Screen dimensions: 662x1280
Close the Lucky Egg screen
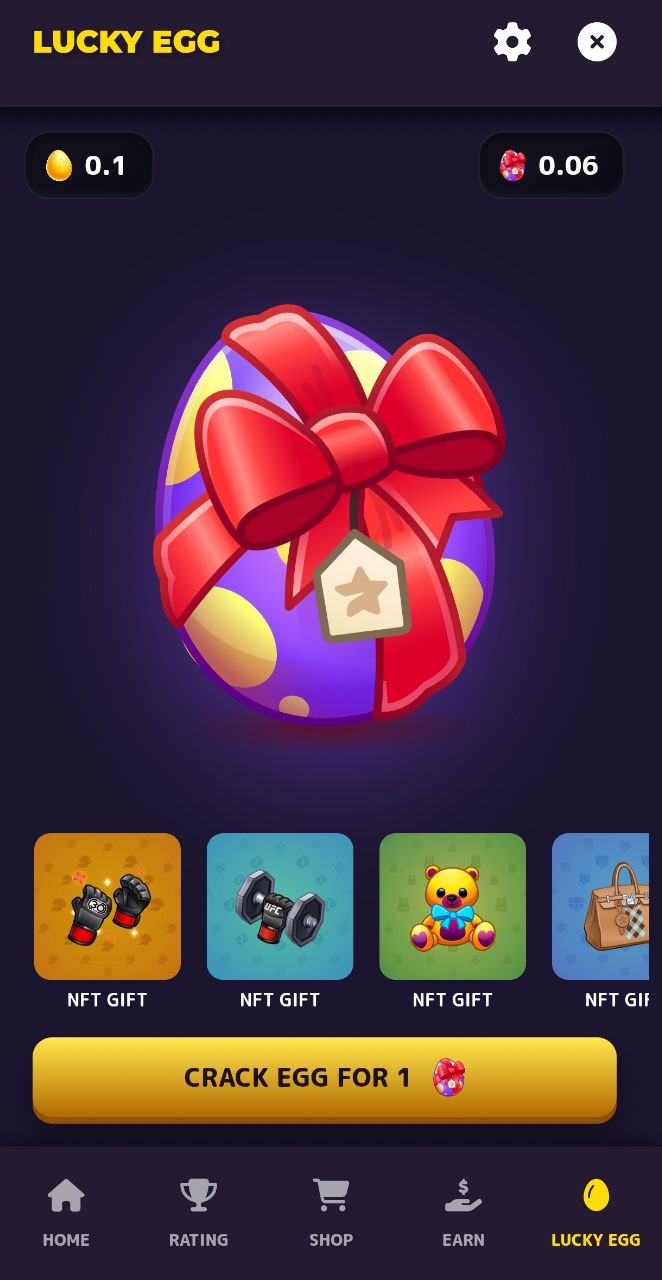[x=597, y=42]
